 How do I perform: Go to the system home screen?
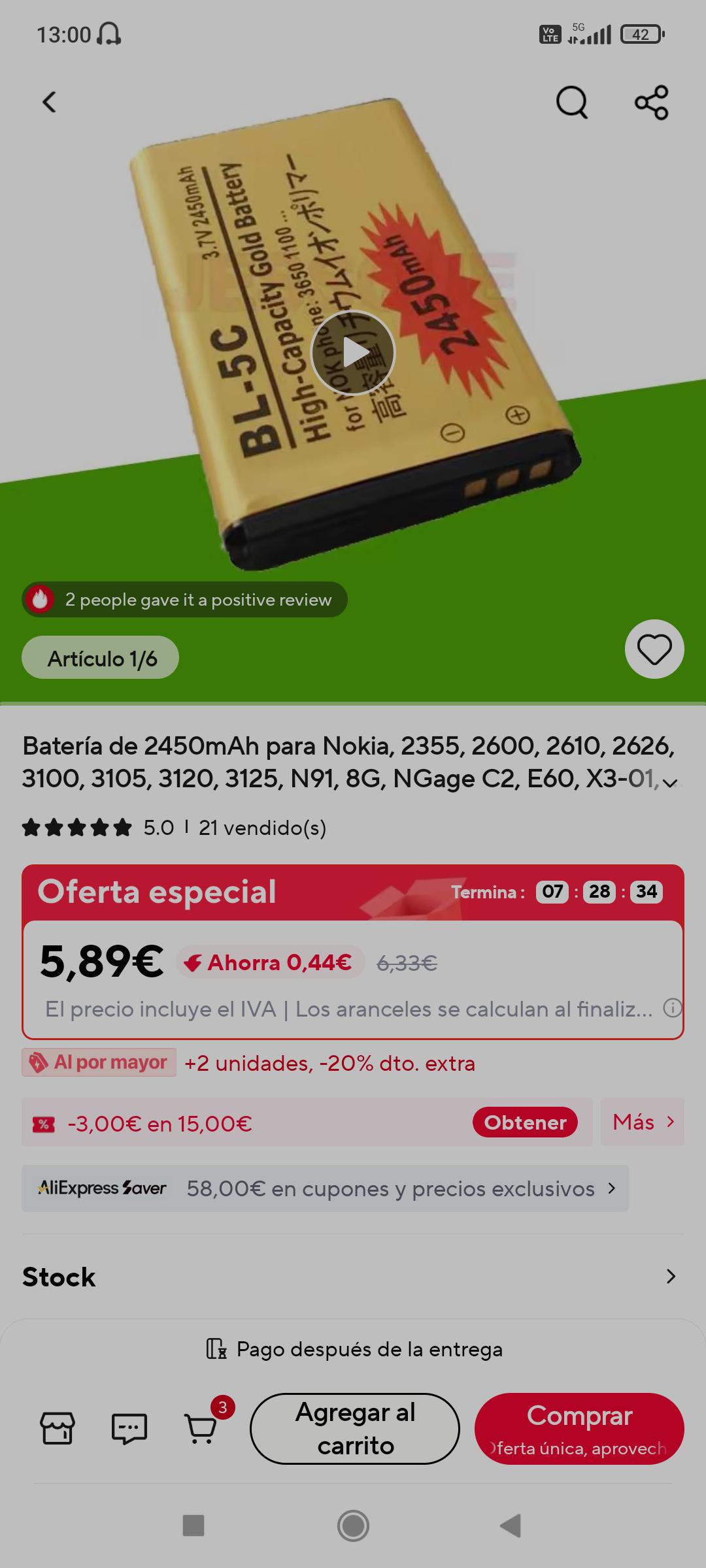(x=353, y=1526)
